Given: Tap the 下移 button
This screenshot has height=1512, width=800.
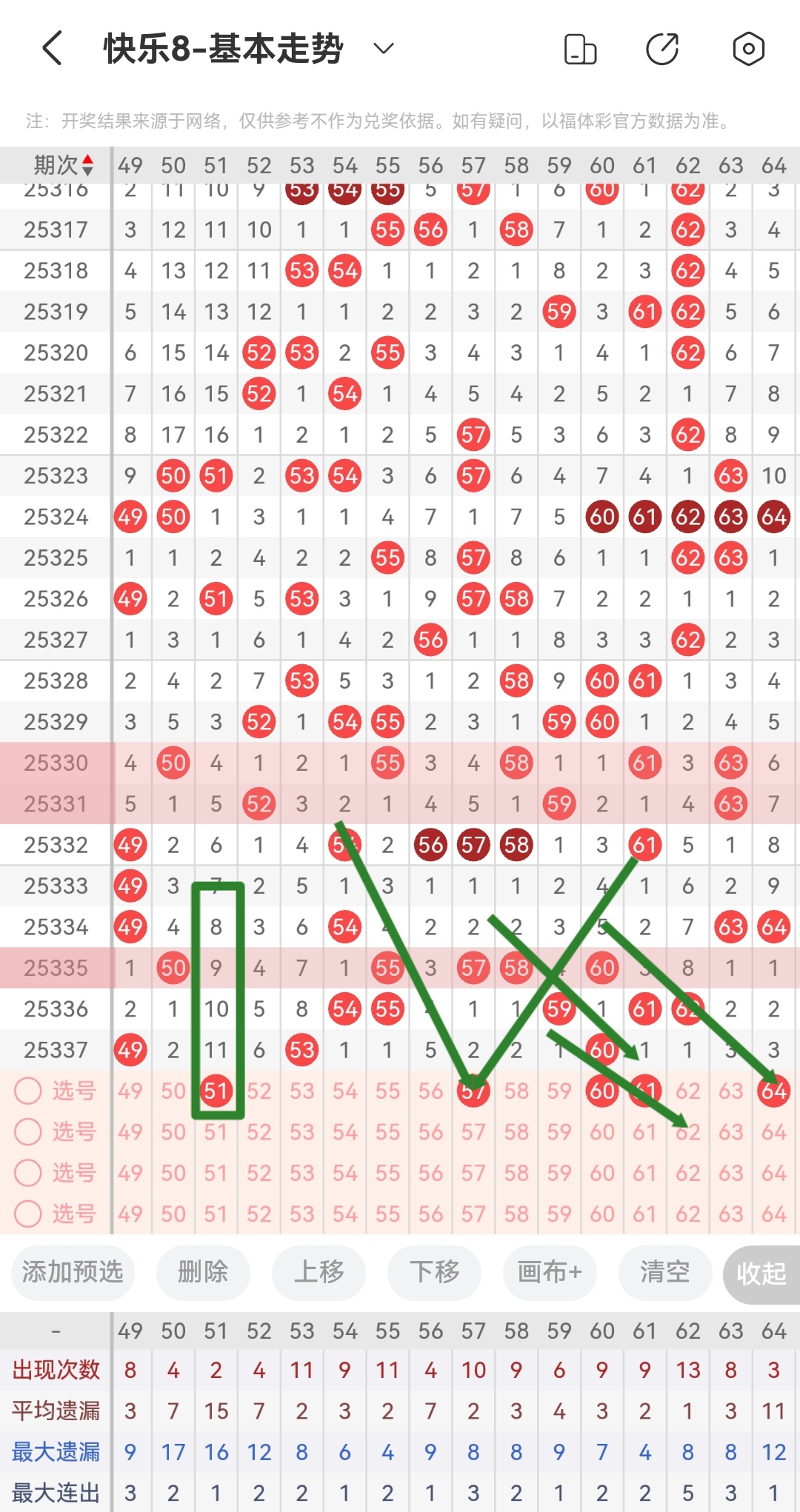Looking at the screenshot, I should coord(435,1272).
